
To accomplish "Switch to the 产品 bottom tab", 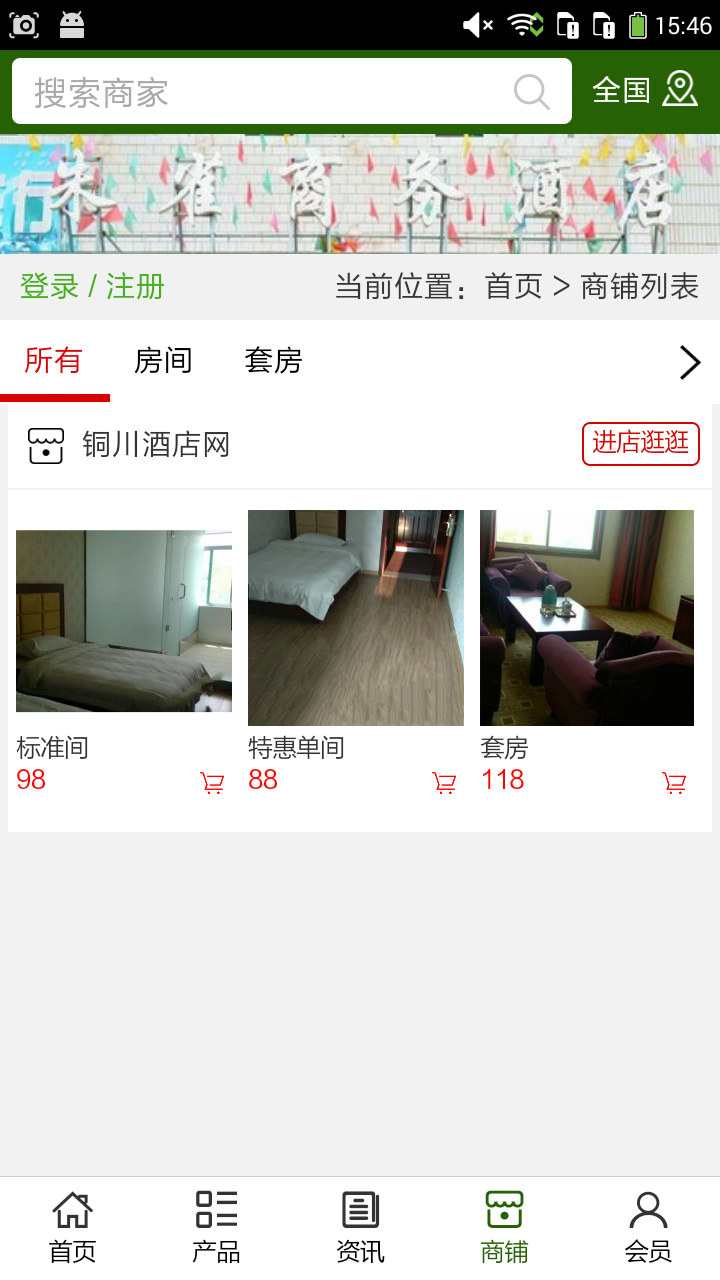I will [x=216, y=1227].
